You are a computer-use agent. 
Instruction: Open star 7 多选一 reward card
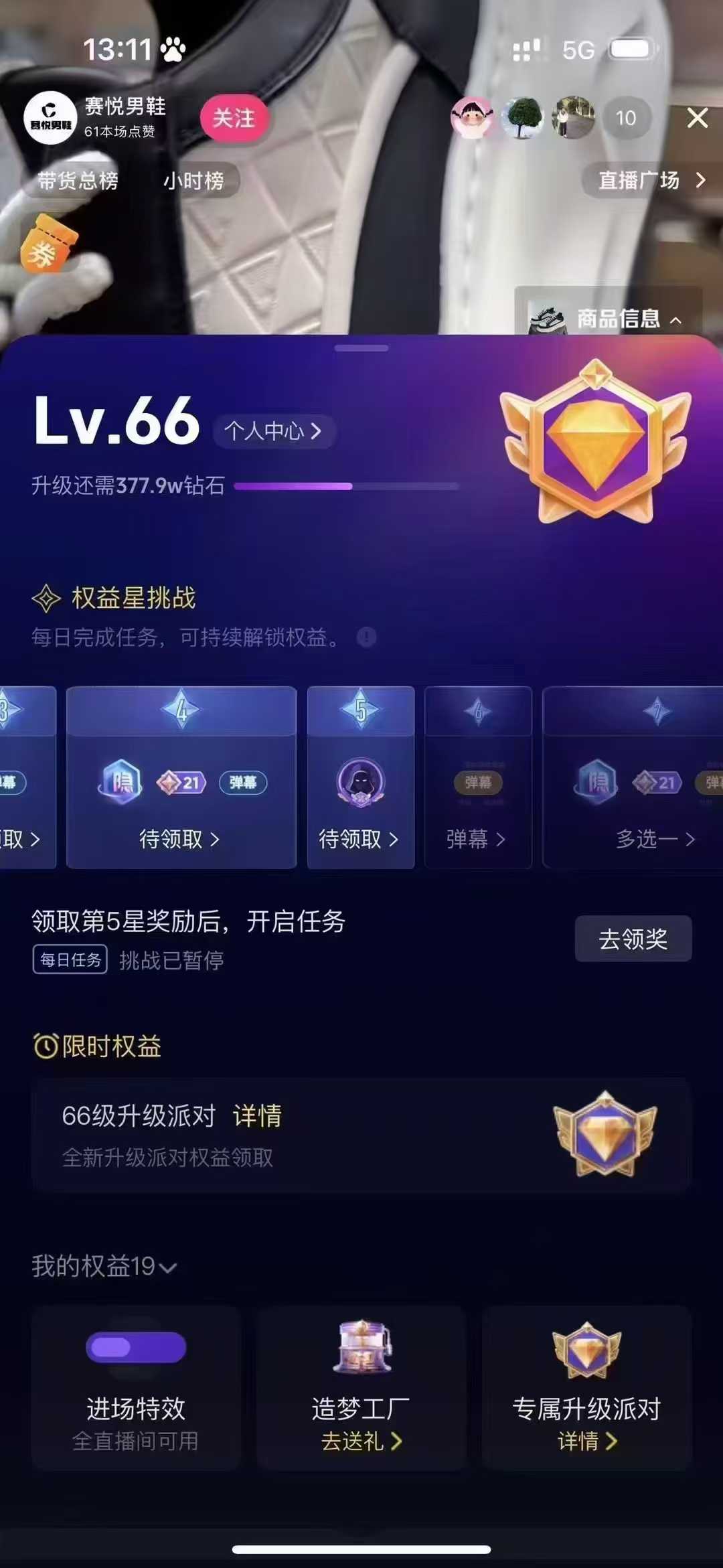(x=655, y=838)
